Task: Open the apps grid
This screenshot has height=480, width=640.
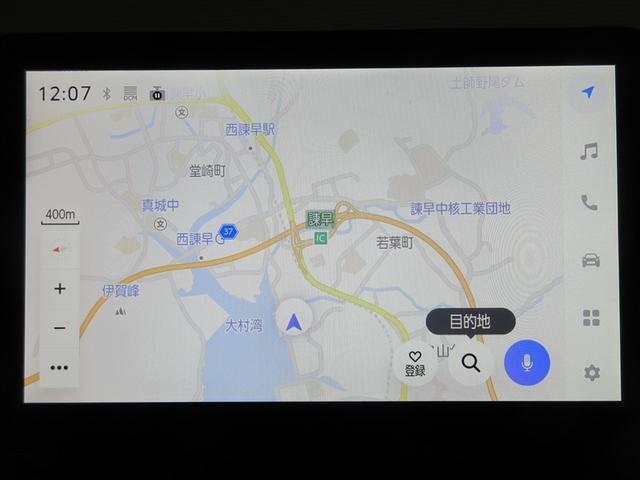Action: tap(591, 317)
